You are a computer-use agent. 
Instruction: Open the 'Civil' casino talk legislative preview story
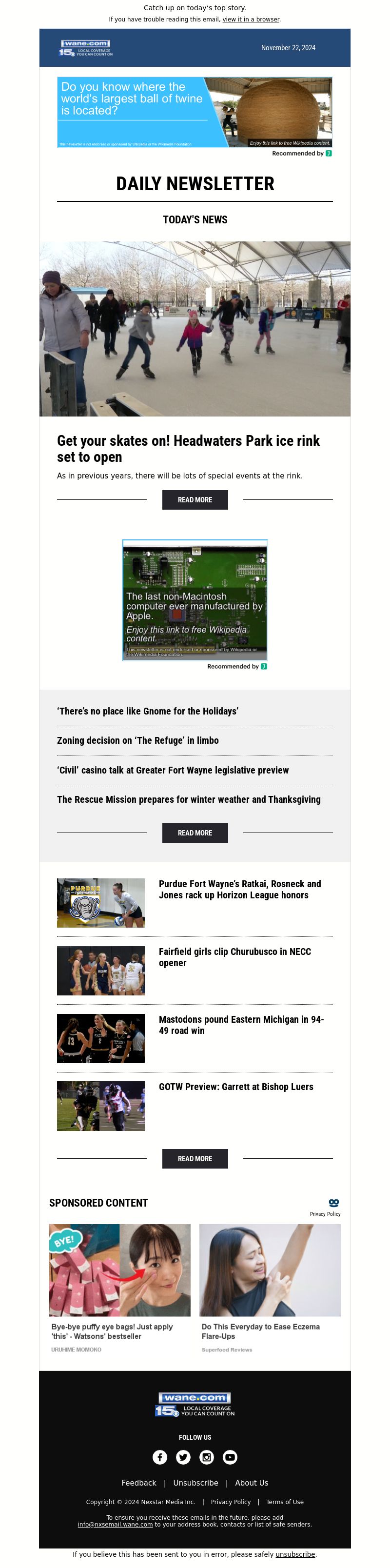coord(173,770)
